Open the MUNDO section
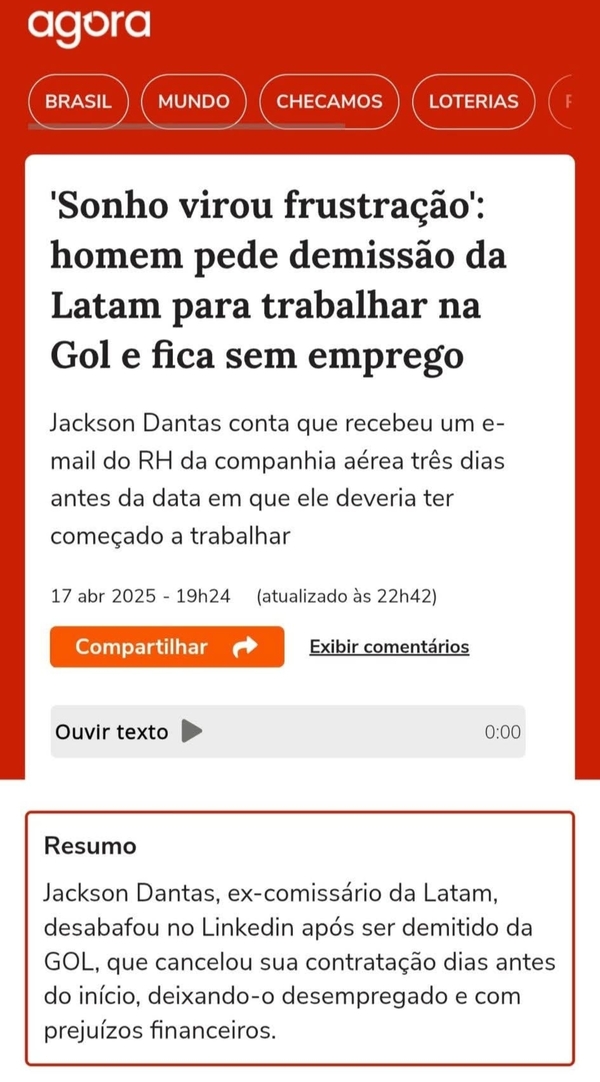Viewport: 600px width, 1082px height. pos(194,101)
